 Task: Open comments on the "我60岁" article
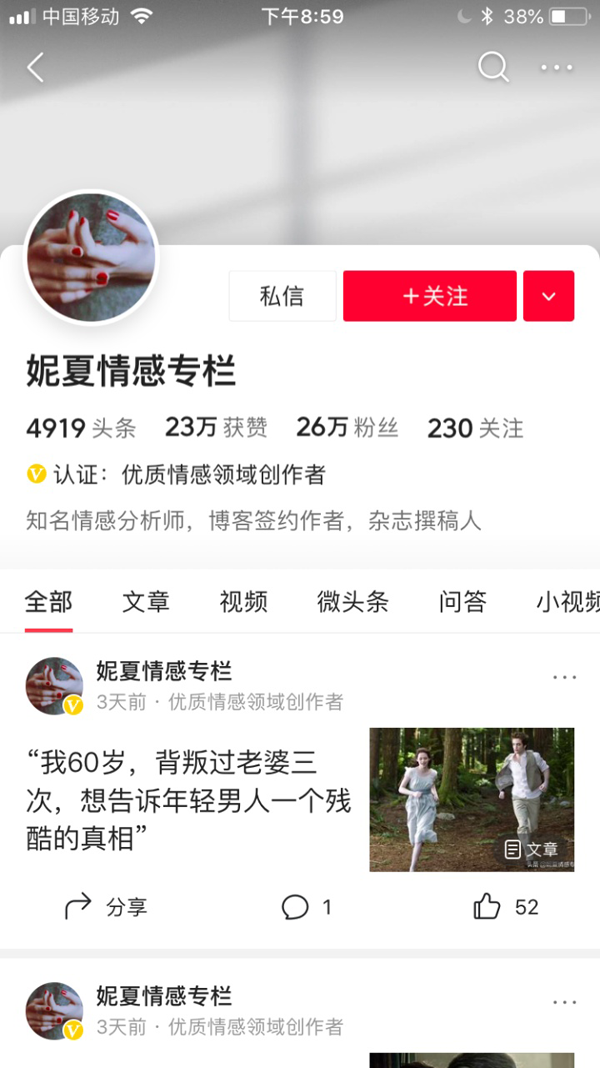pos(306,907)
